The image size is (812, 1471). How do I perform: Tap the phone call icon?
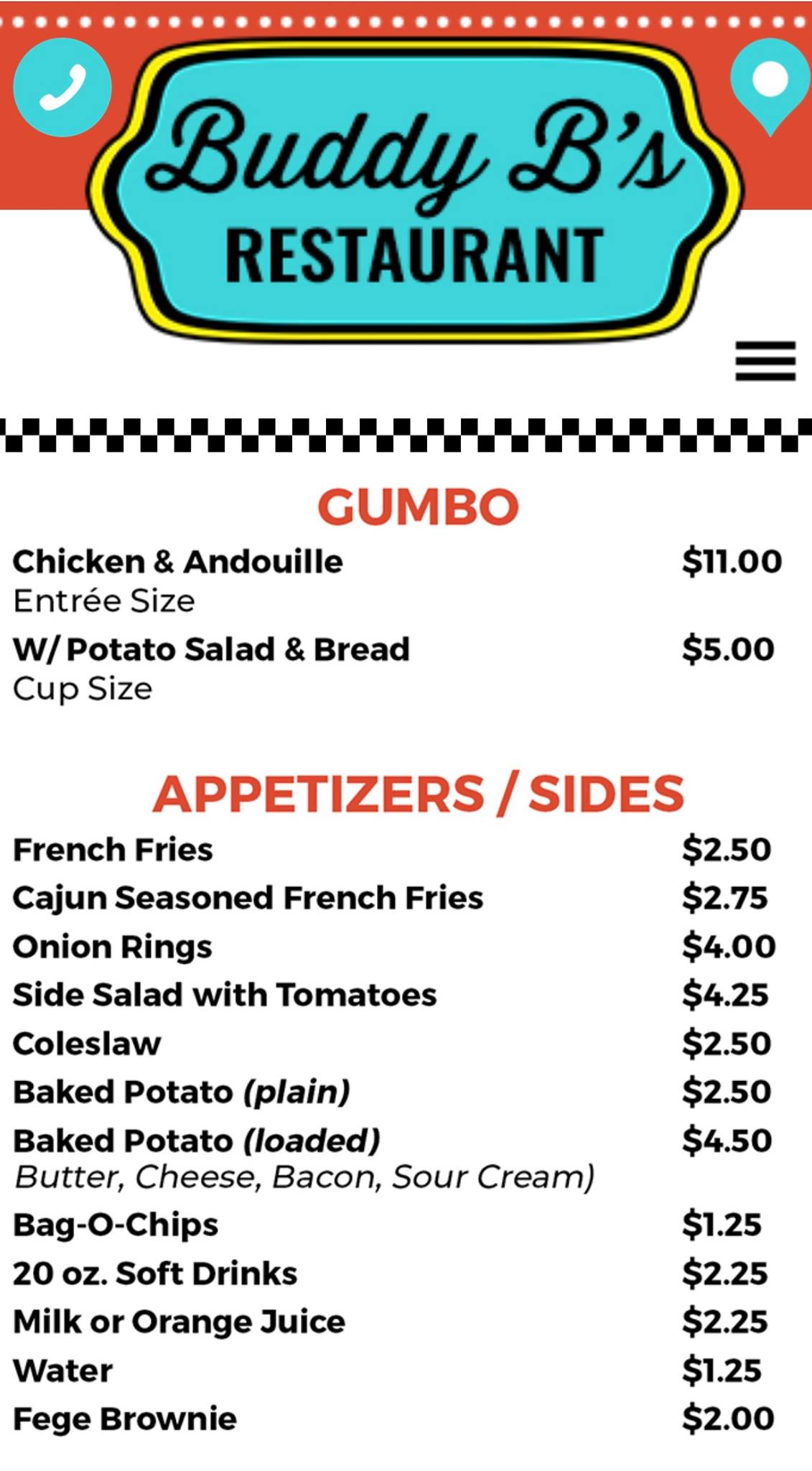click(62, 87)
